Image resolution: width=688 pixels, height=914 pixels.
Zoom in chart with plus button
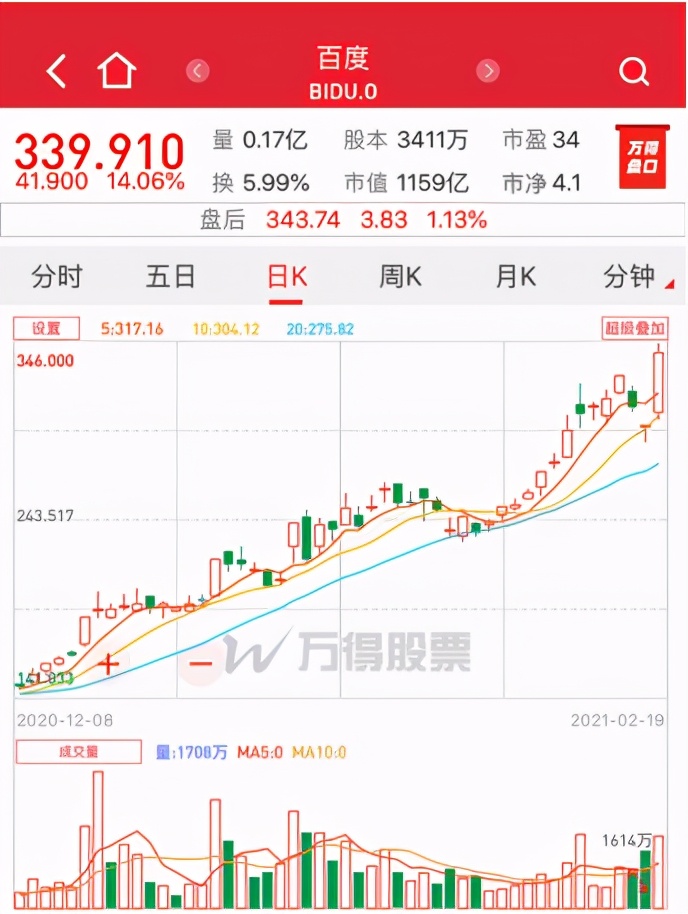108,662
